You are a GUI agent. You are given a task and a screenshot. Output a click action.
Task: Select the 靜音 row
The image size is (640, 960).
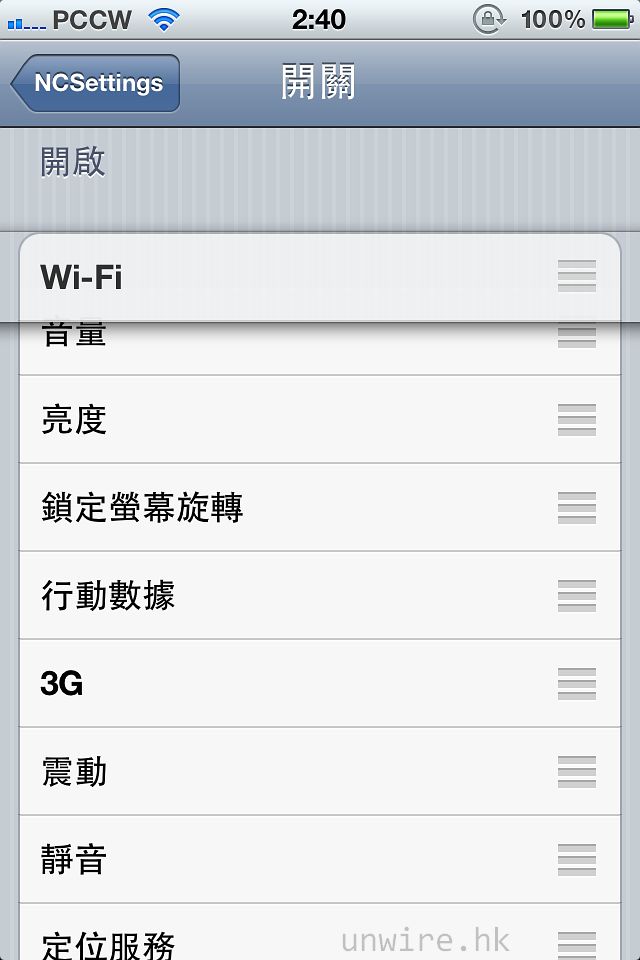(x=300, y=860)
